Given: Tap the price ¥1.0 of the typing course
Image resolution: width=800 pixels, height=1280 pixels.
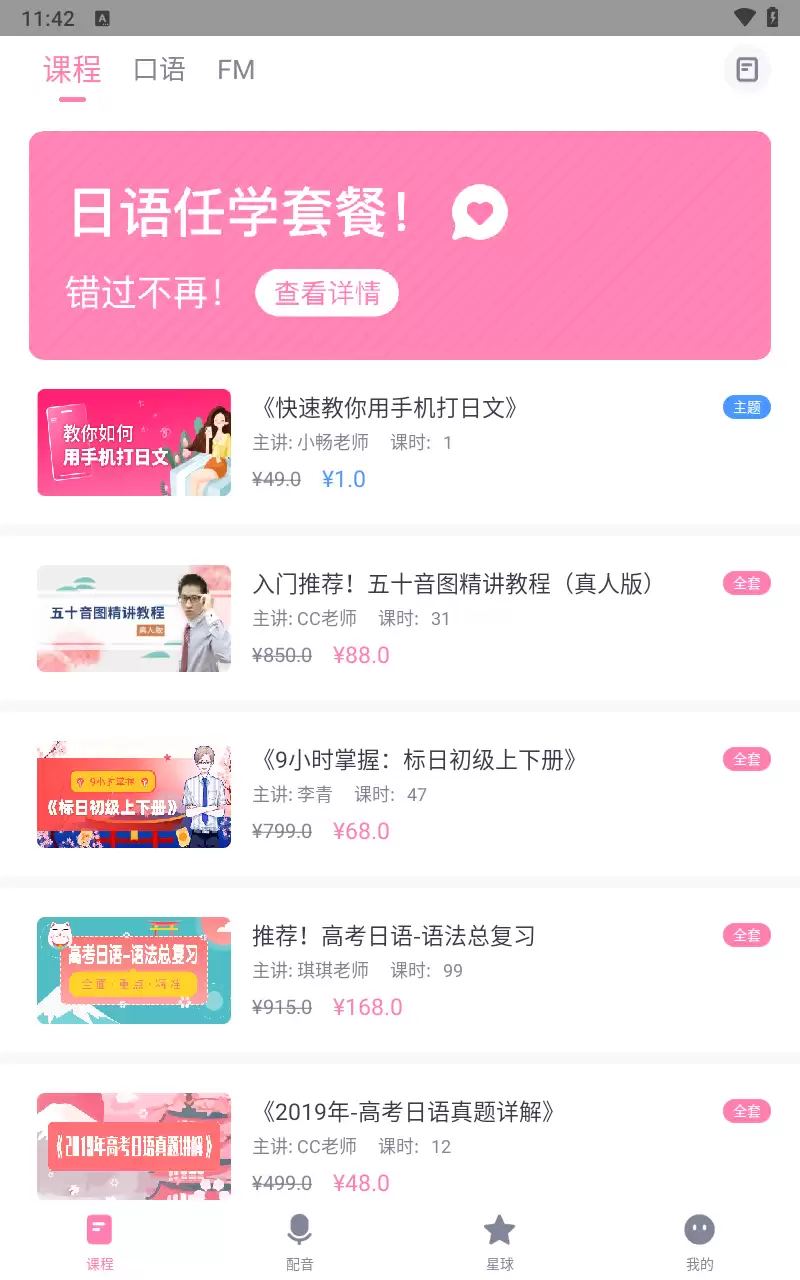Looking at the screenshot, I should tap(343, 479).
